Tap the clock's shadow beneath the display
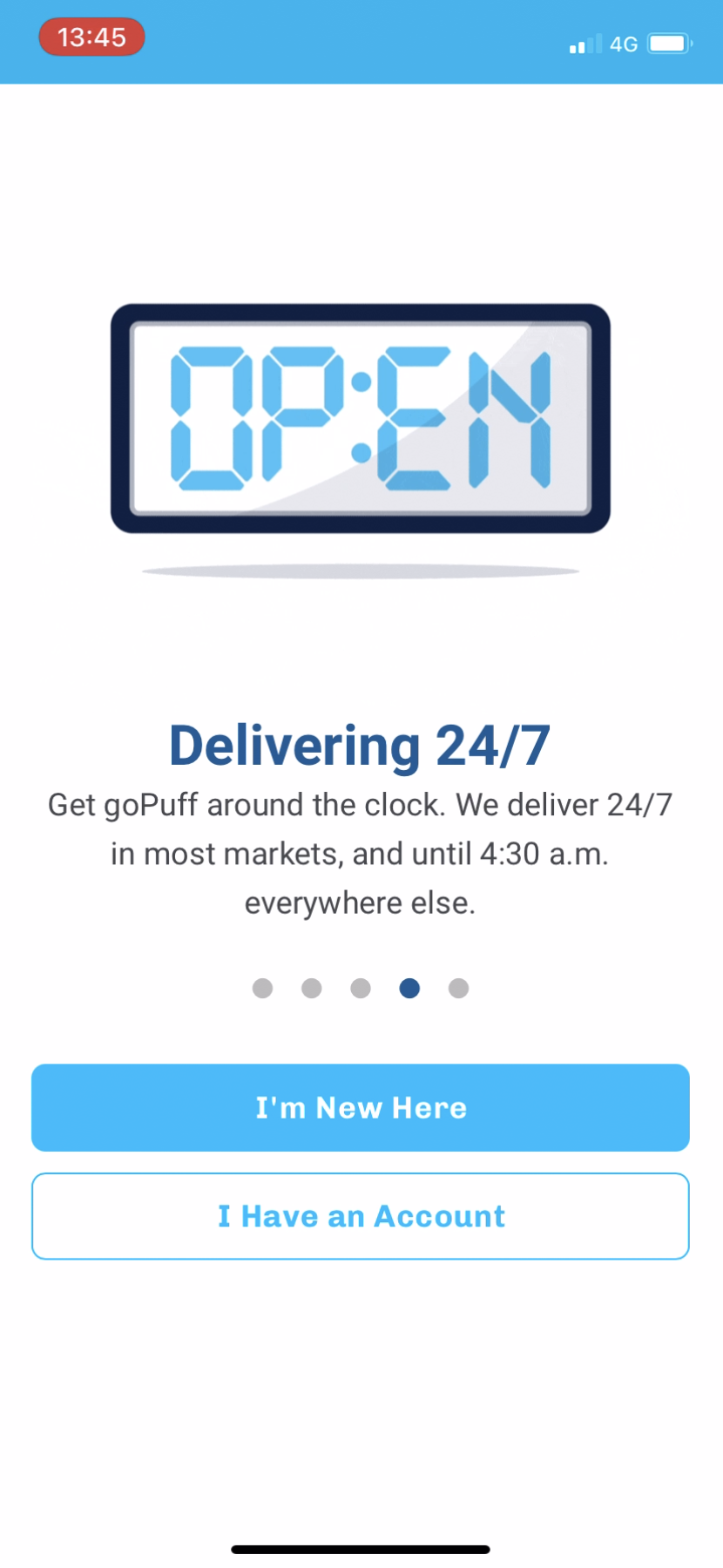This screenshot has height=1568, width=723. click(x=361, y=572)
